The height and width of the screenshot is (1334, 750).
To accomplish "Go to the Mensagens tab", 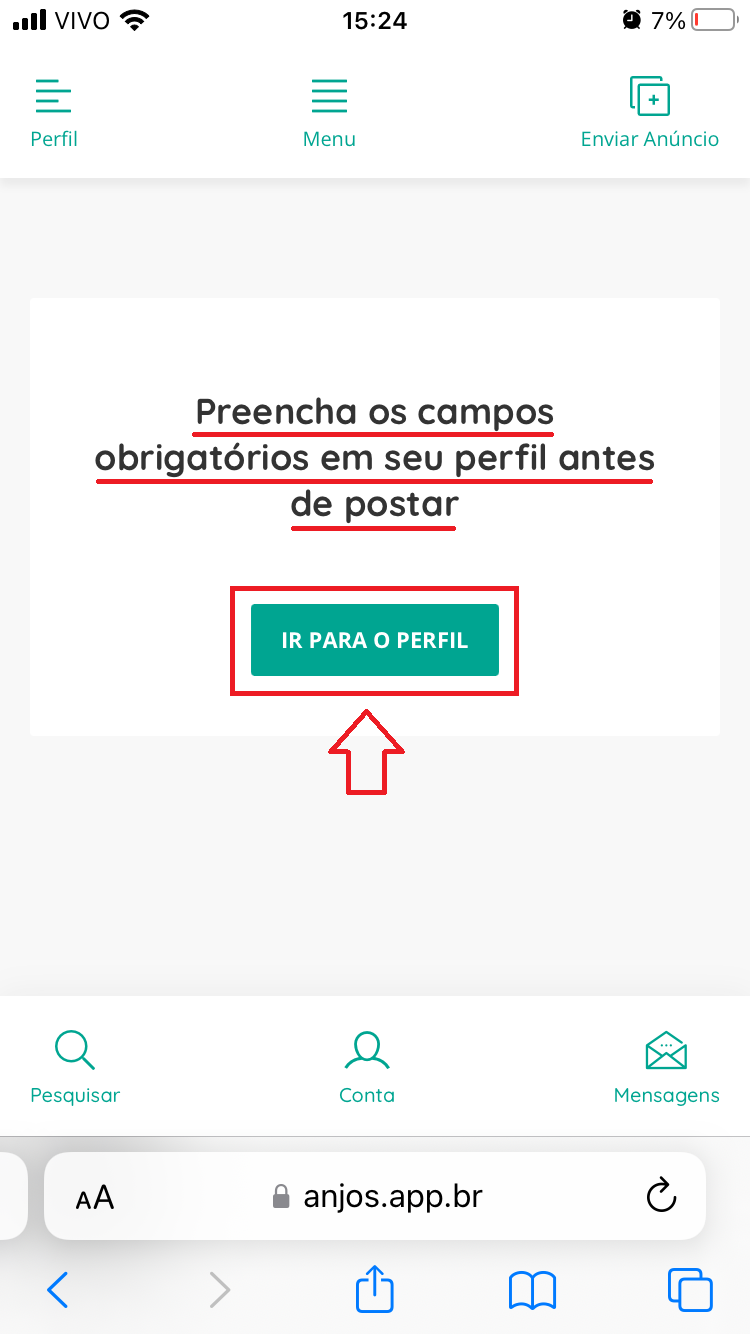I will (666, 1066).
